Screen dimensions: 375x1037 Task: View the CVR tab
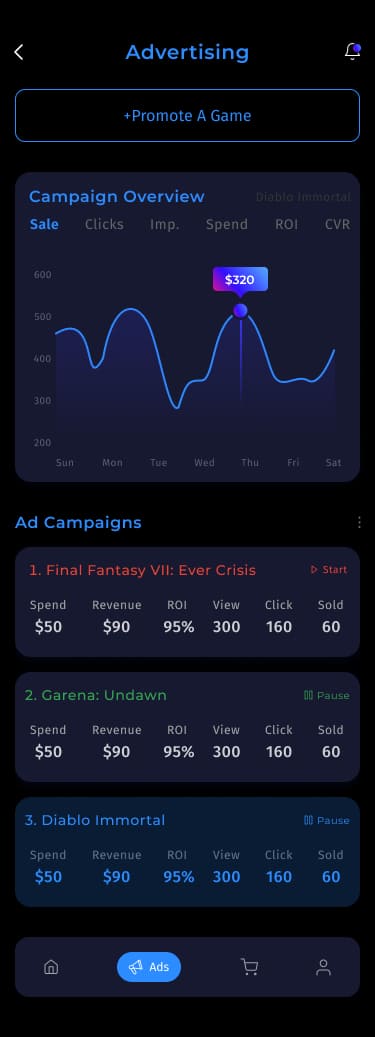click(337, 224)
